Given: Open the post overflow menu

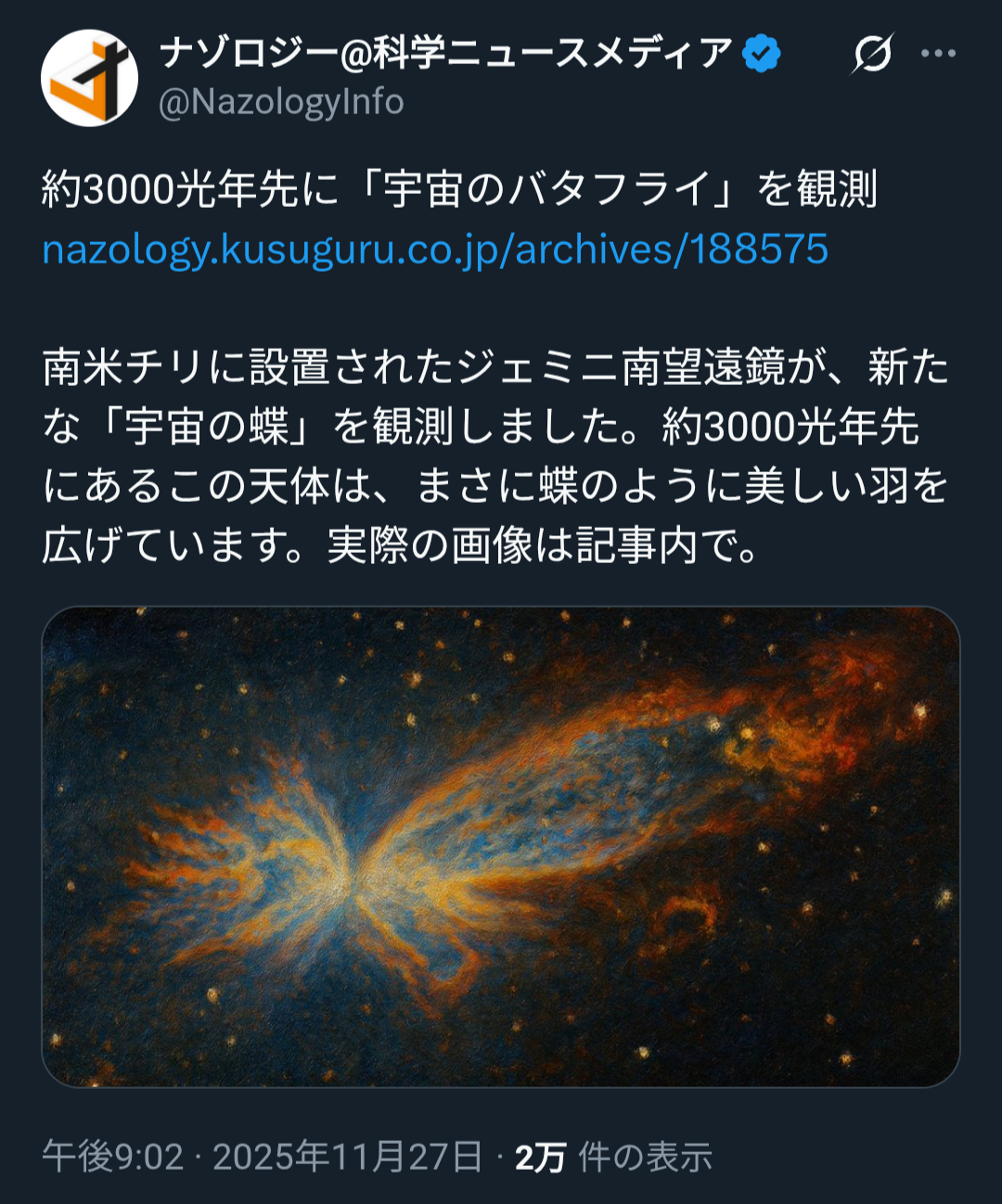Looking at the screenshot, I should [x=938, y=54].
